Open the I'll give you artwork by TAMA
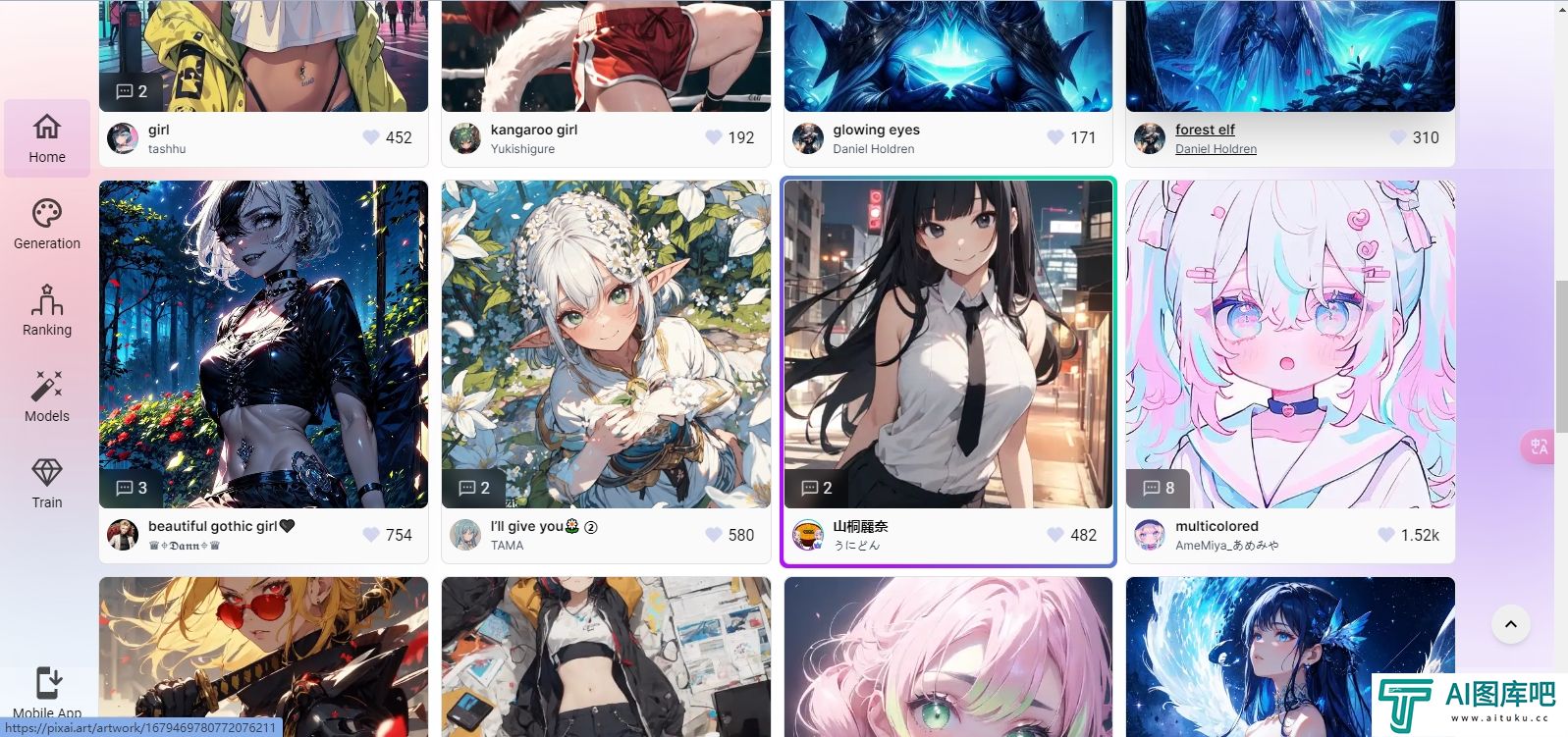This screenshot has width=1568, height=737. coord(606,343)
